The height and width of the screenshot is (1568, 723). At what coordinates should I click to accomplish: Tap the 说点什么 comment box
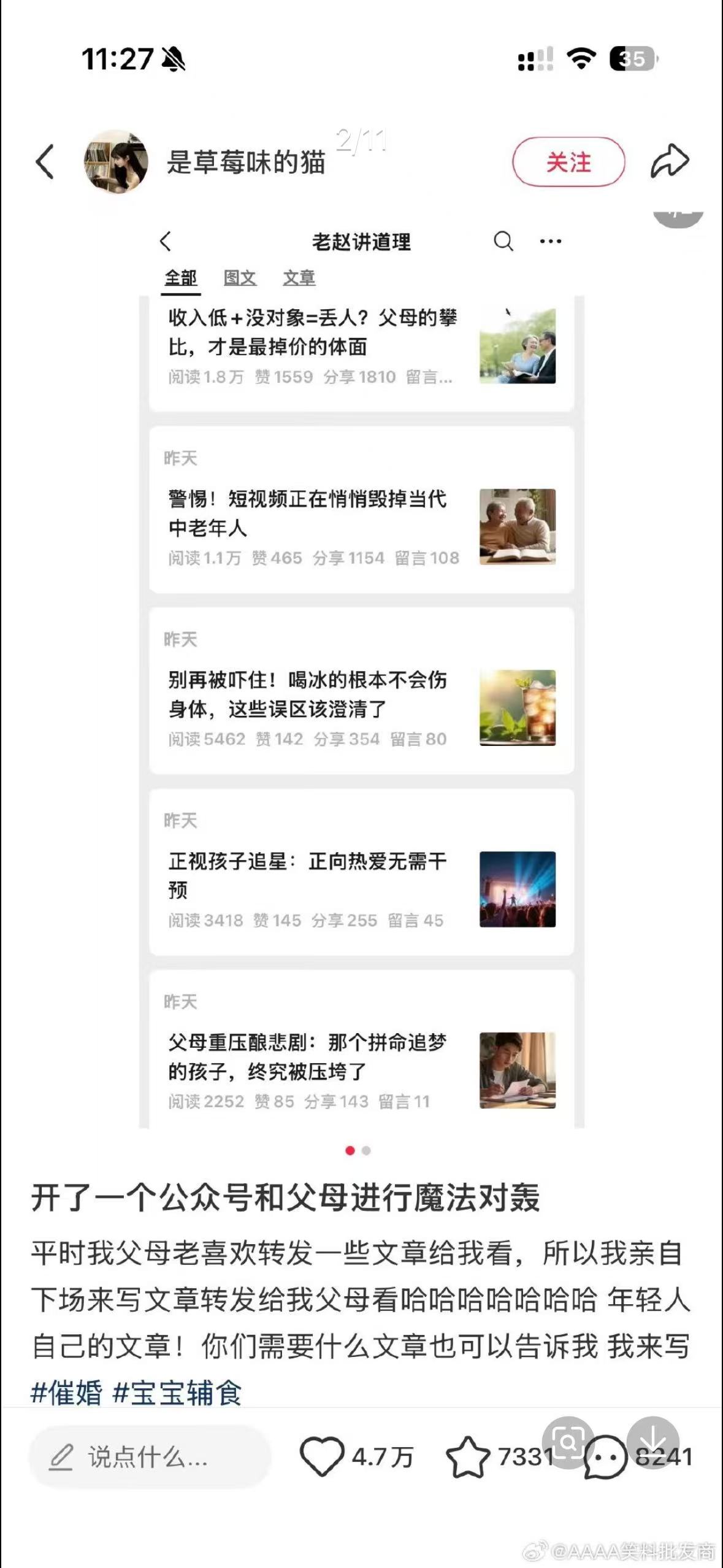pyautogui.click(x=150, y=1456)
